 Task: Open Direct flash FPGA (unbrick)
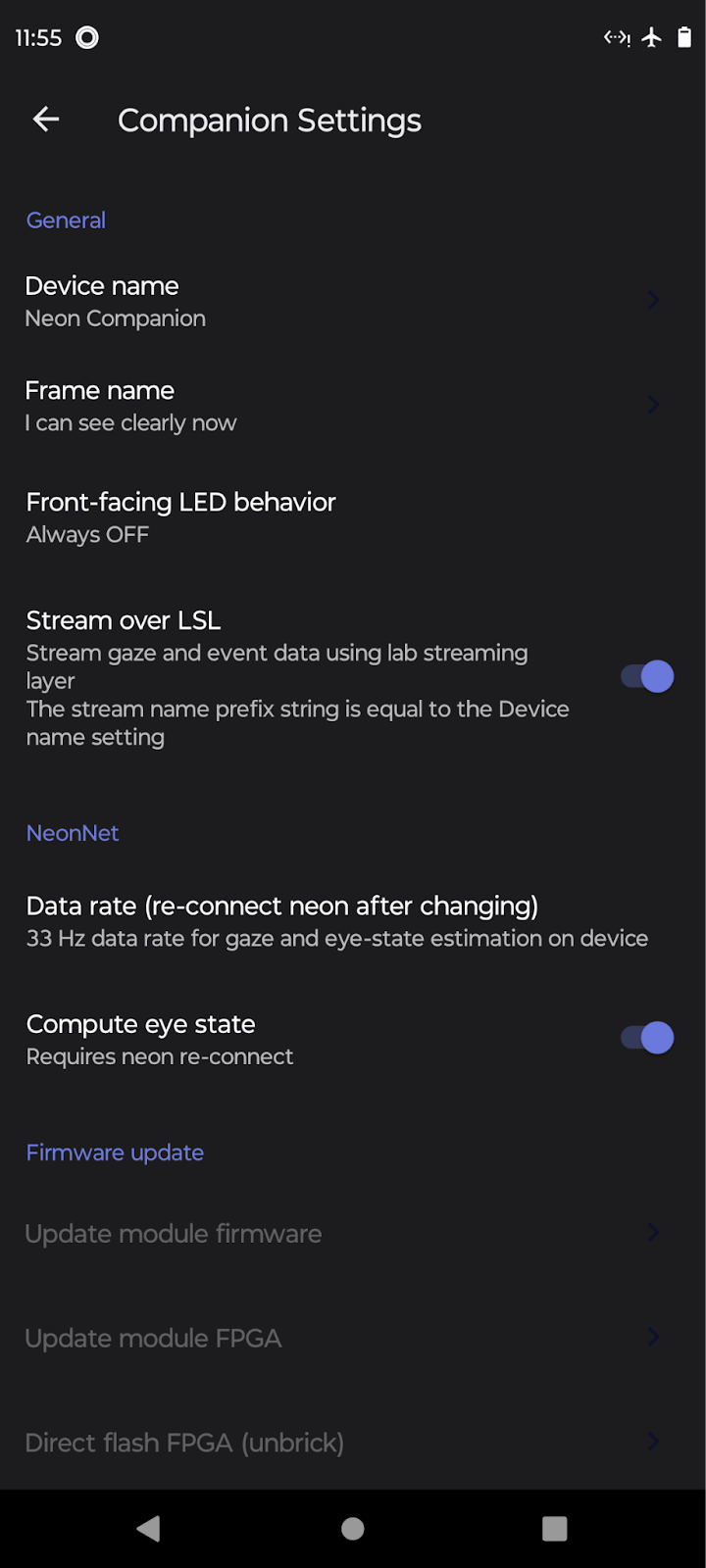(353, 1443)
